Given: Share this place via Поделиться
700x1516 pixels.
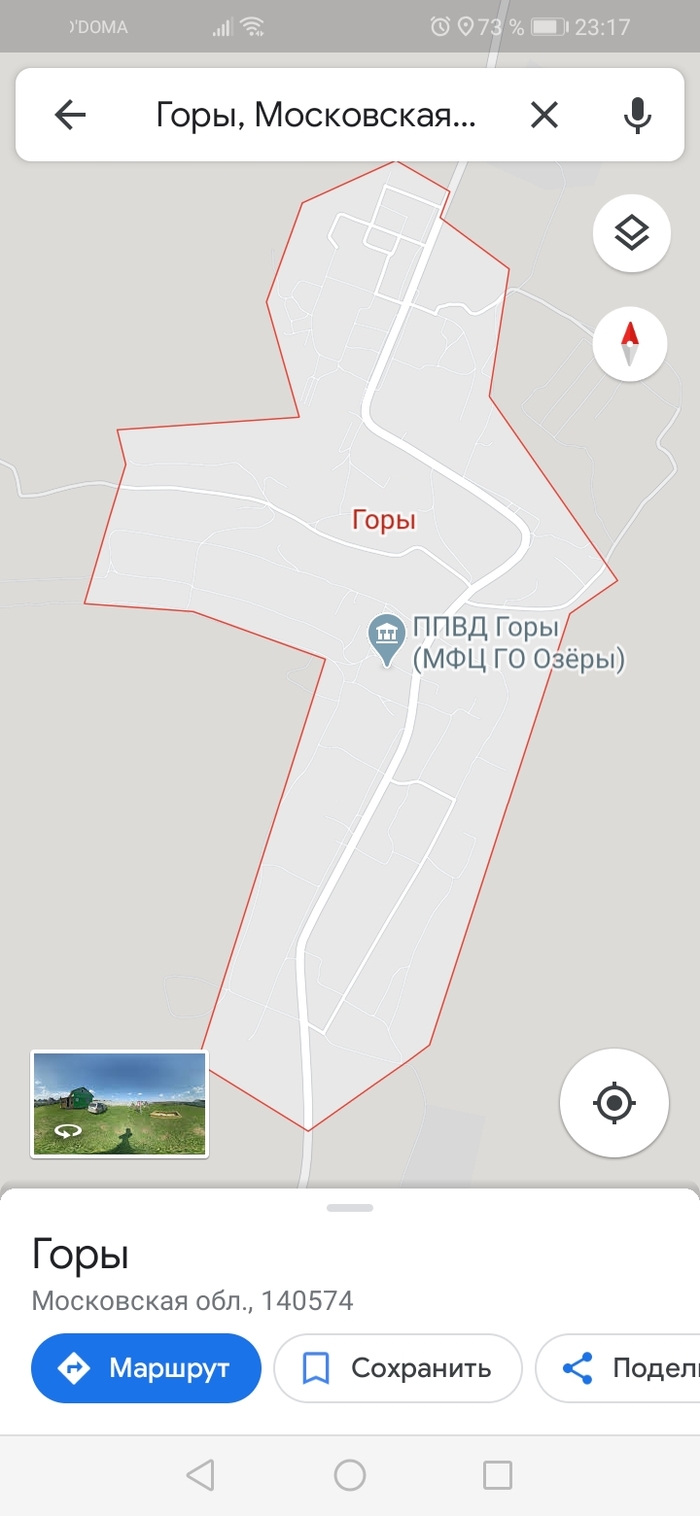Looking at the screenshot, I should [620, 1368].
